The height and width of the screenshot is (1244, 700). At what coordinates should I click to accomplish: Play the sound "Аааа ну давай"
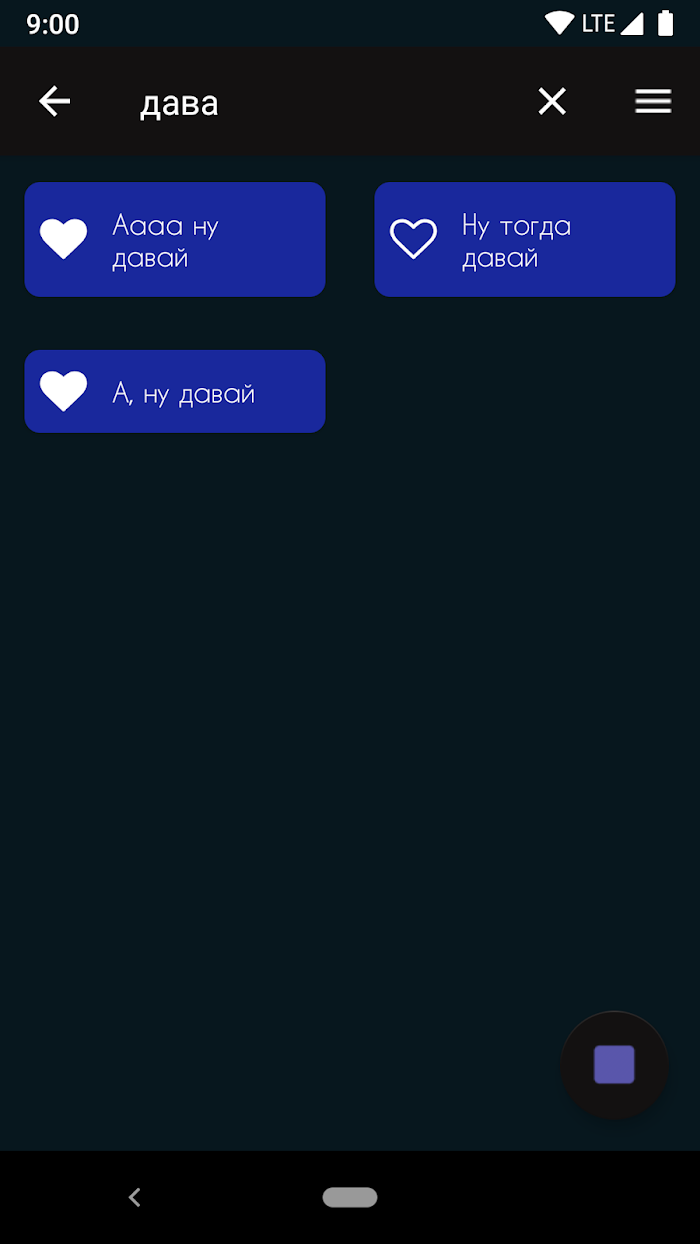pos(175,240)
